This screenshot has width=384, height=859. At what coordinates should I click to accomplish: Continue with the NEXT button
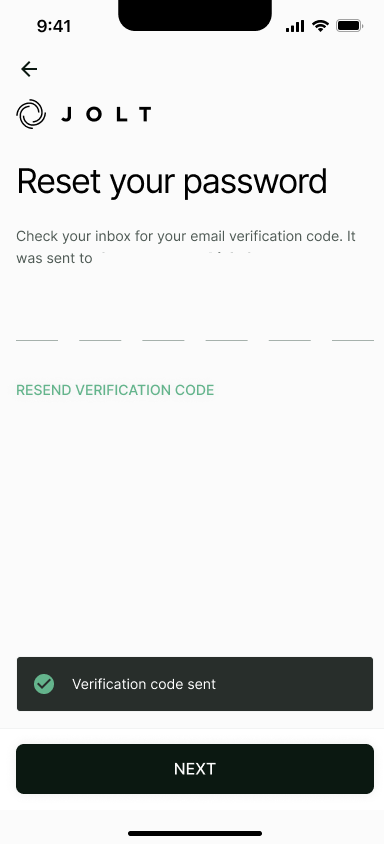tap(195, 769)
